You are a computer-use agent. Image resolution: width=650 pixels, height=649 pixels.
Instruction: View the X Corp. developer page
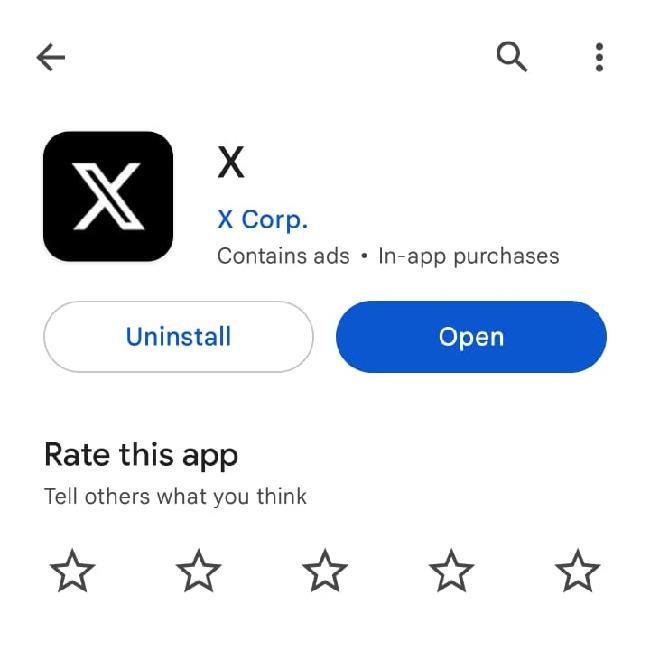point(262,219)
